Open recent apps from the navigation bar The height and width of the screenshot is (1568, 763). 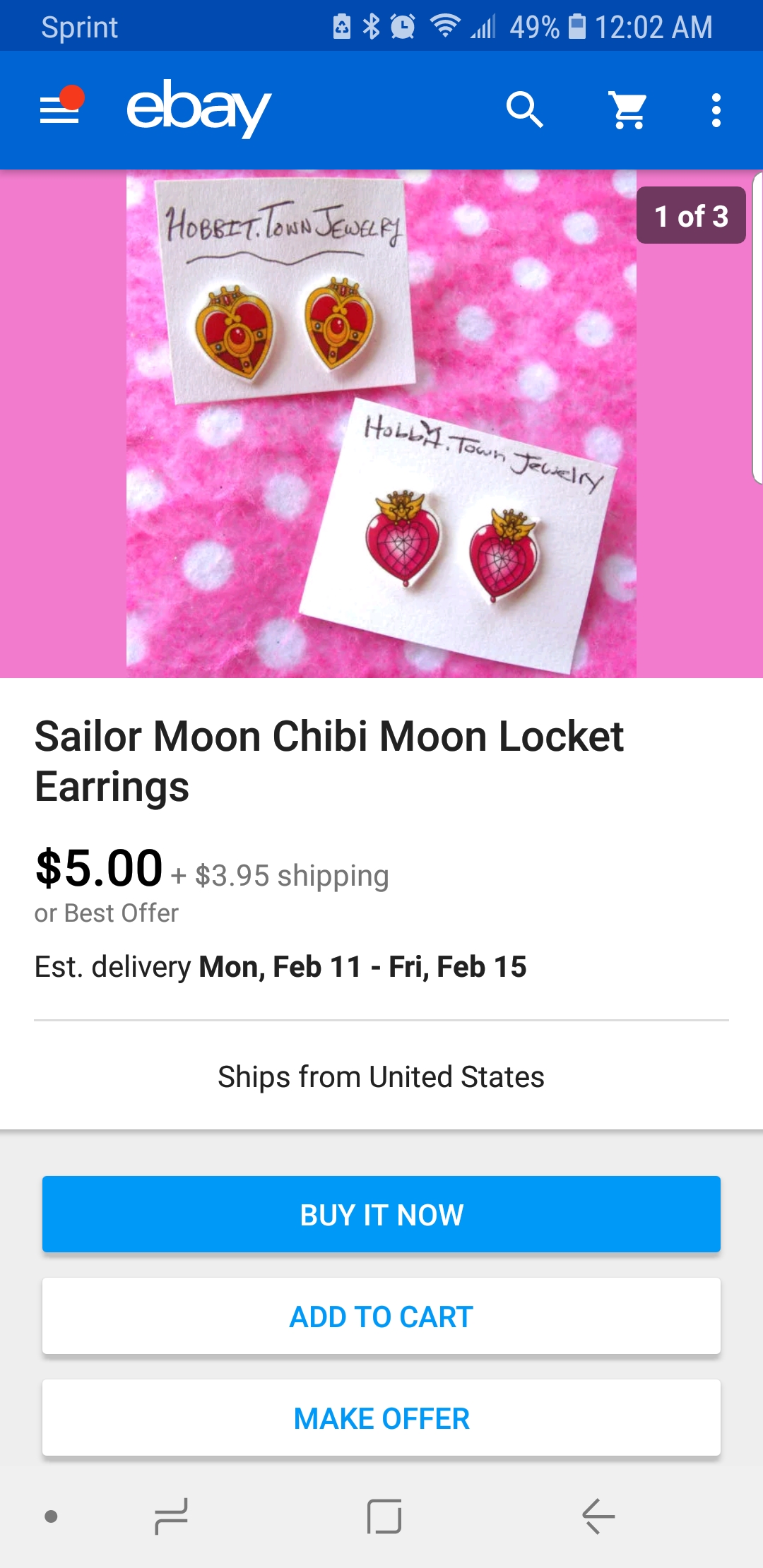(172, 1516)
